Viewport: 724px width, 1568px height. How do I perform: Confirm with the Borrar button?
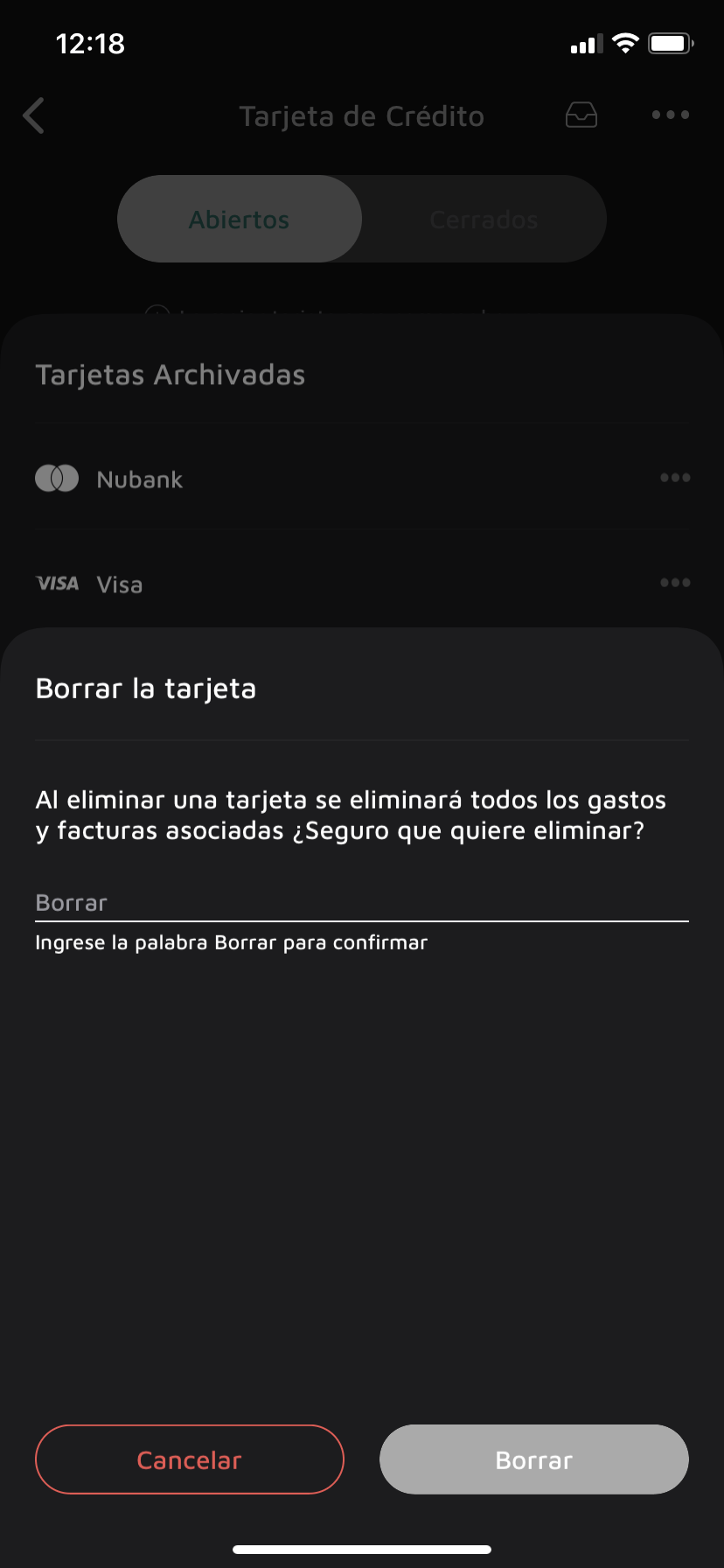tap(533, 1459)
